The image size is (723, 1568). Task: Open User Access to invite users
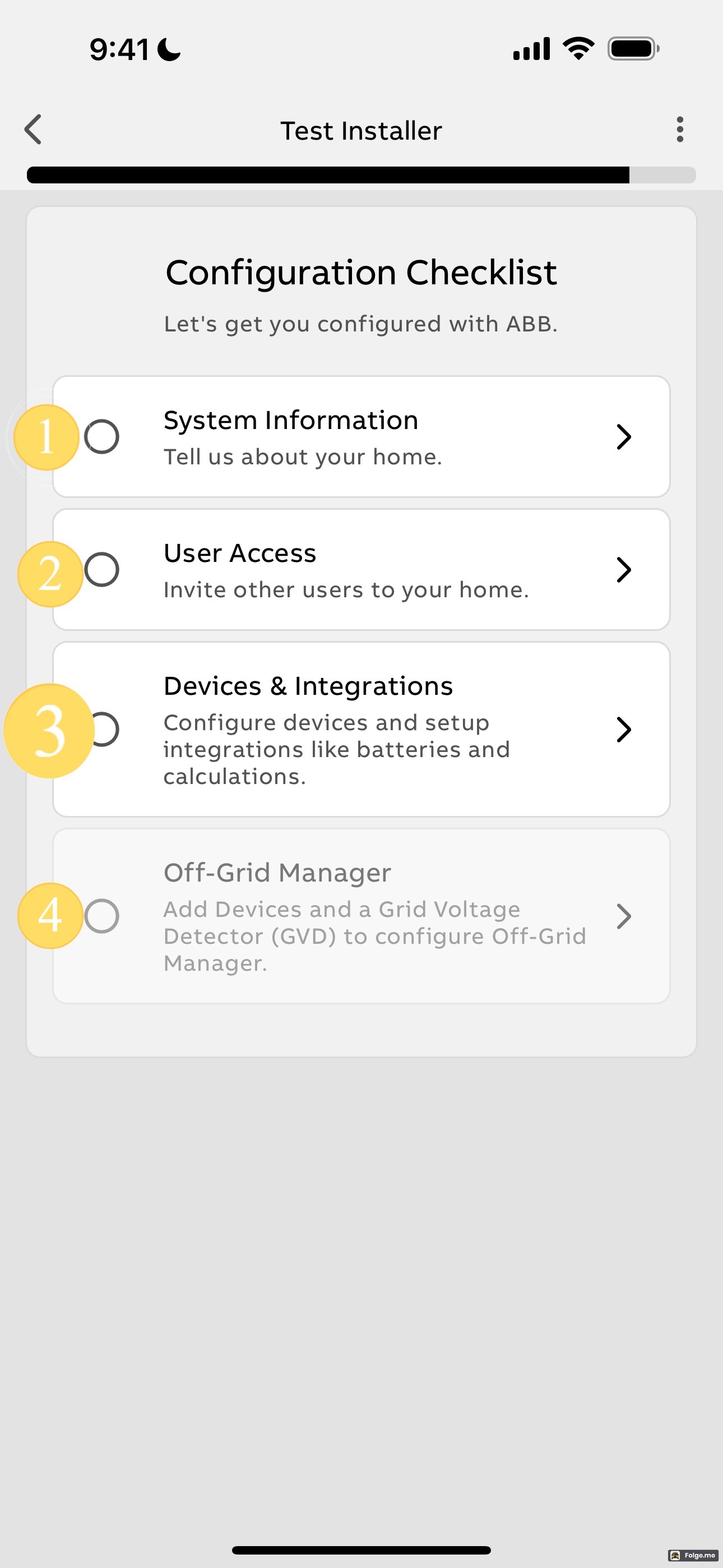point(361,570)
